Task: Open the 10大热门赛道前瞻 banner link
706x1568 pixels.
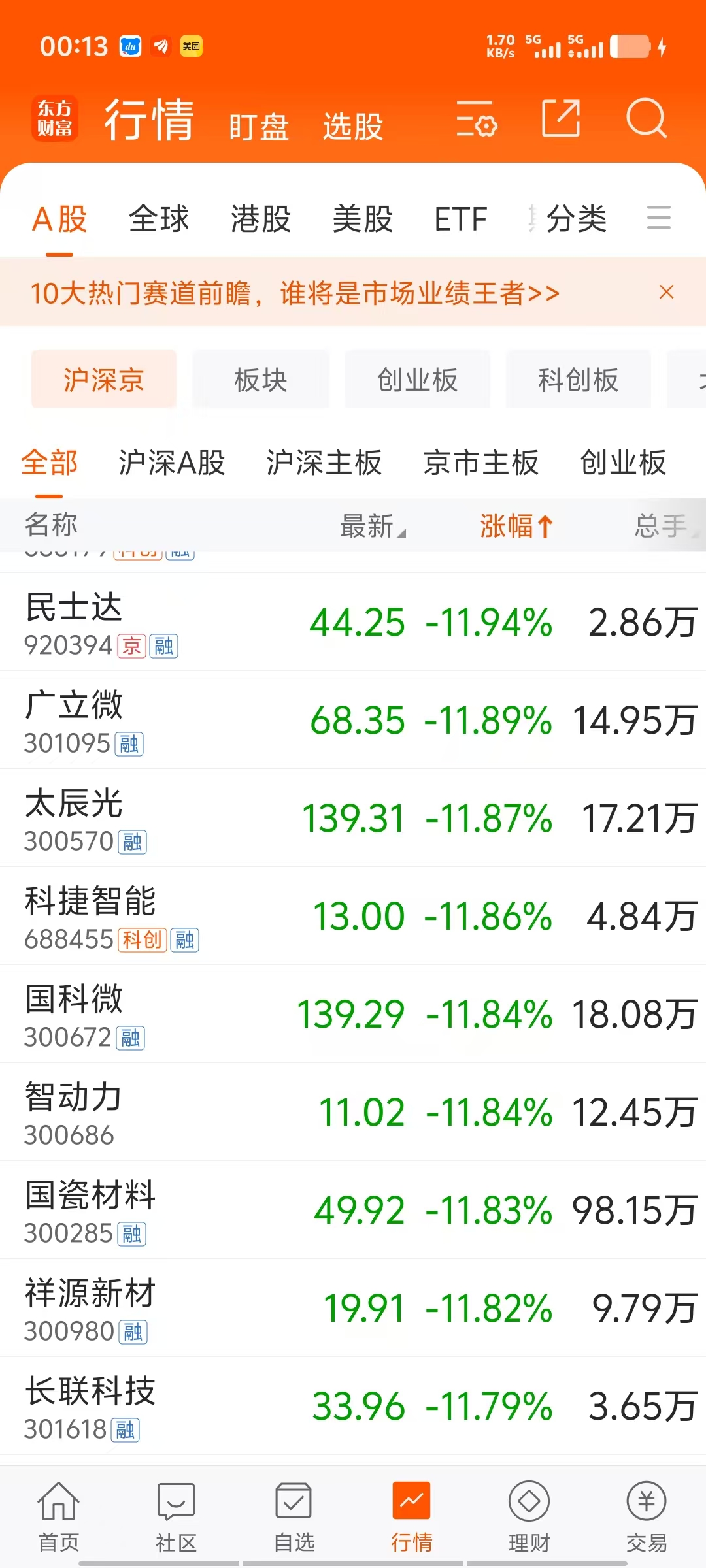Action: (295, 293)
